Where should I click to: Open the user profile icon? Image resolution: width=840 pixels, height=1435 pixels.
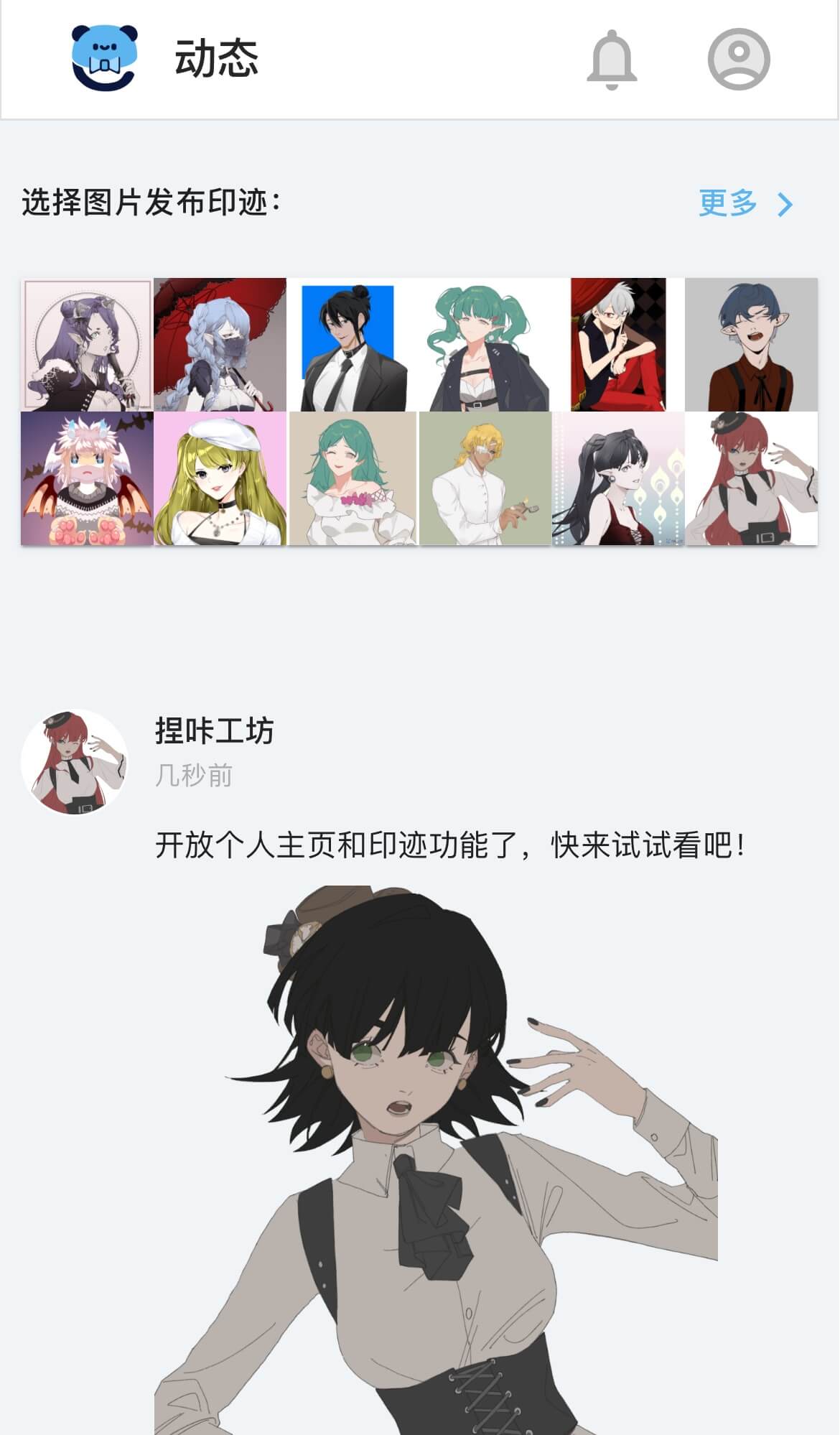tap(739, 59)
